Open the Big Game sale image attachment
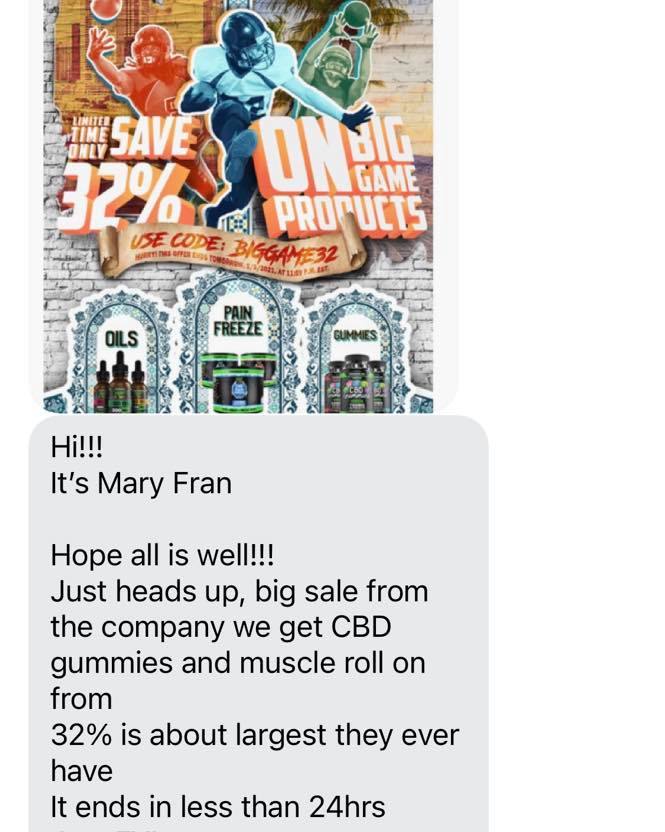 tap(238, 206)
